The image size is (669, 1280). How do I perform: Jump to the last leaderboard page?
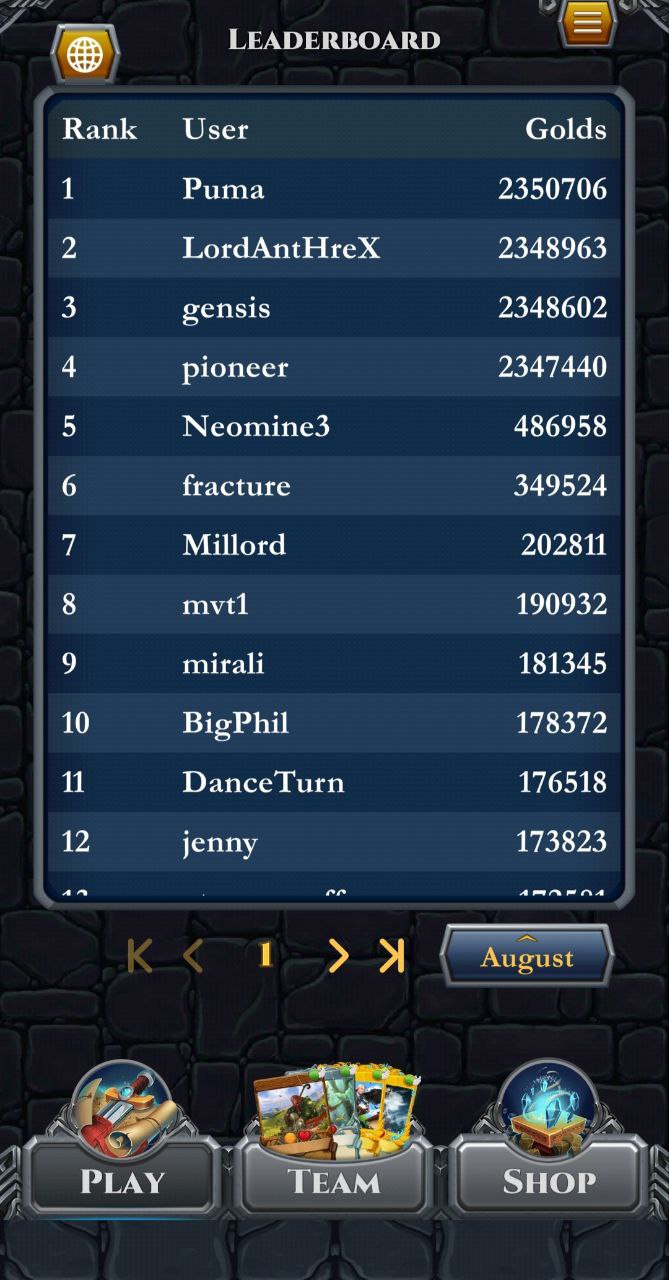pyautogui.click(x=392, y=957)
